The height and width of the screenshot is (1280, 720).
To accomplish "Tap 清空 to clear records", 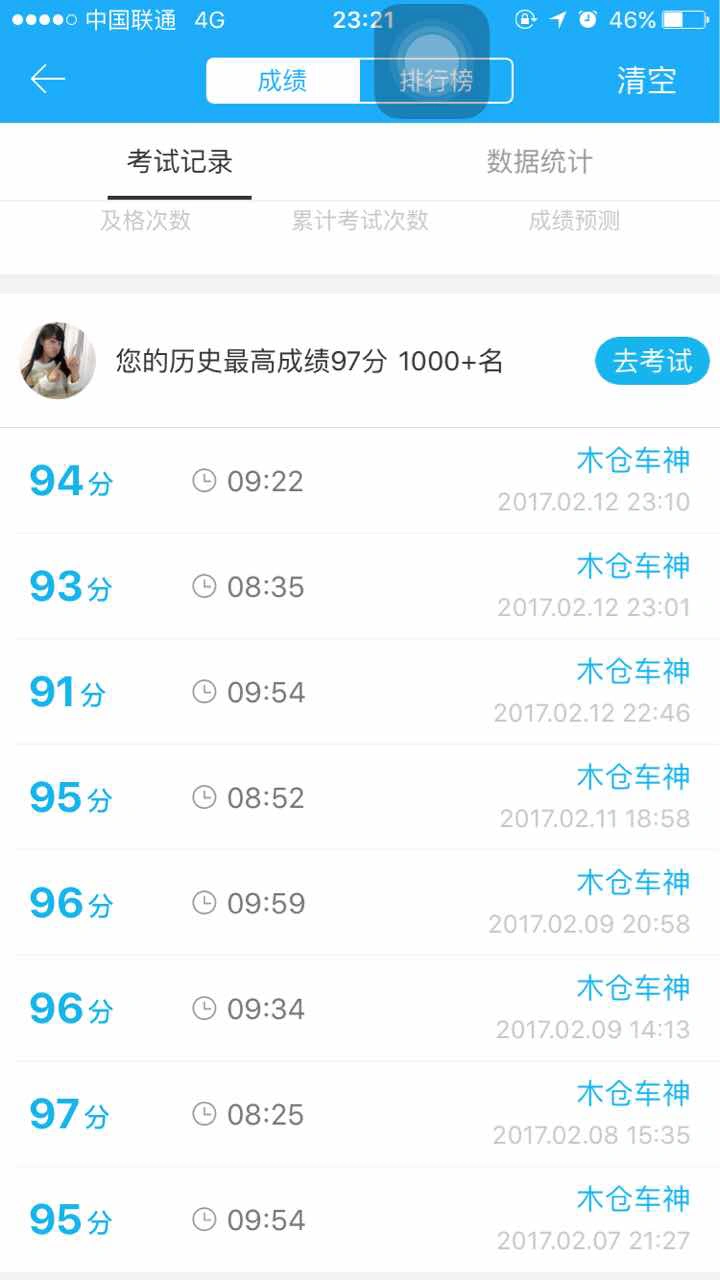I will (646, 81).
